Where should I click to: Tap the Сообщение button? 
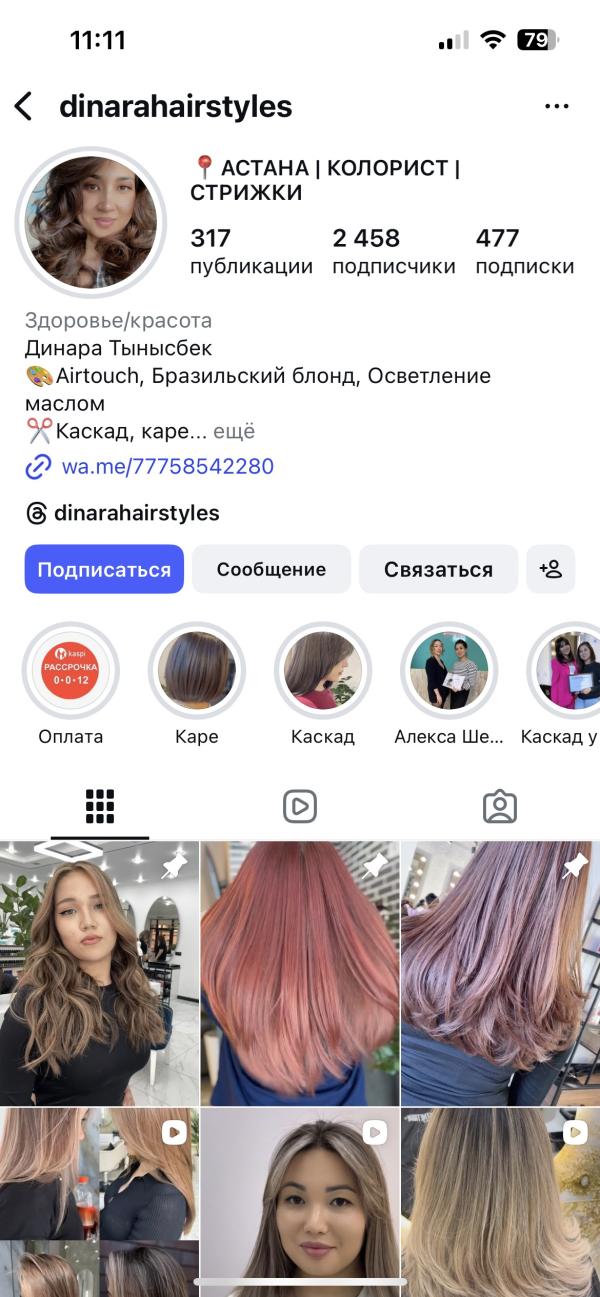point(271,569)
